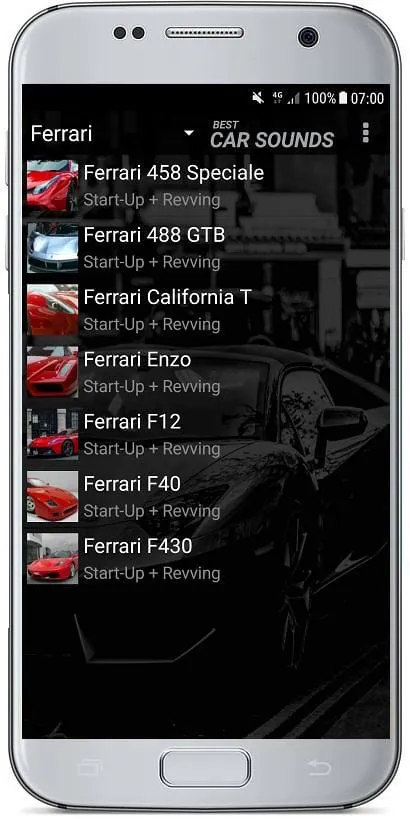Viewport: 410px width, 819px height.
Task: Tap the Ferrari F12 row
Action: coord(206,435)
